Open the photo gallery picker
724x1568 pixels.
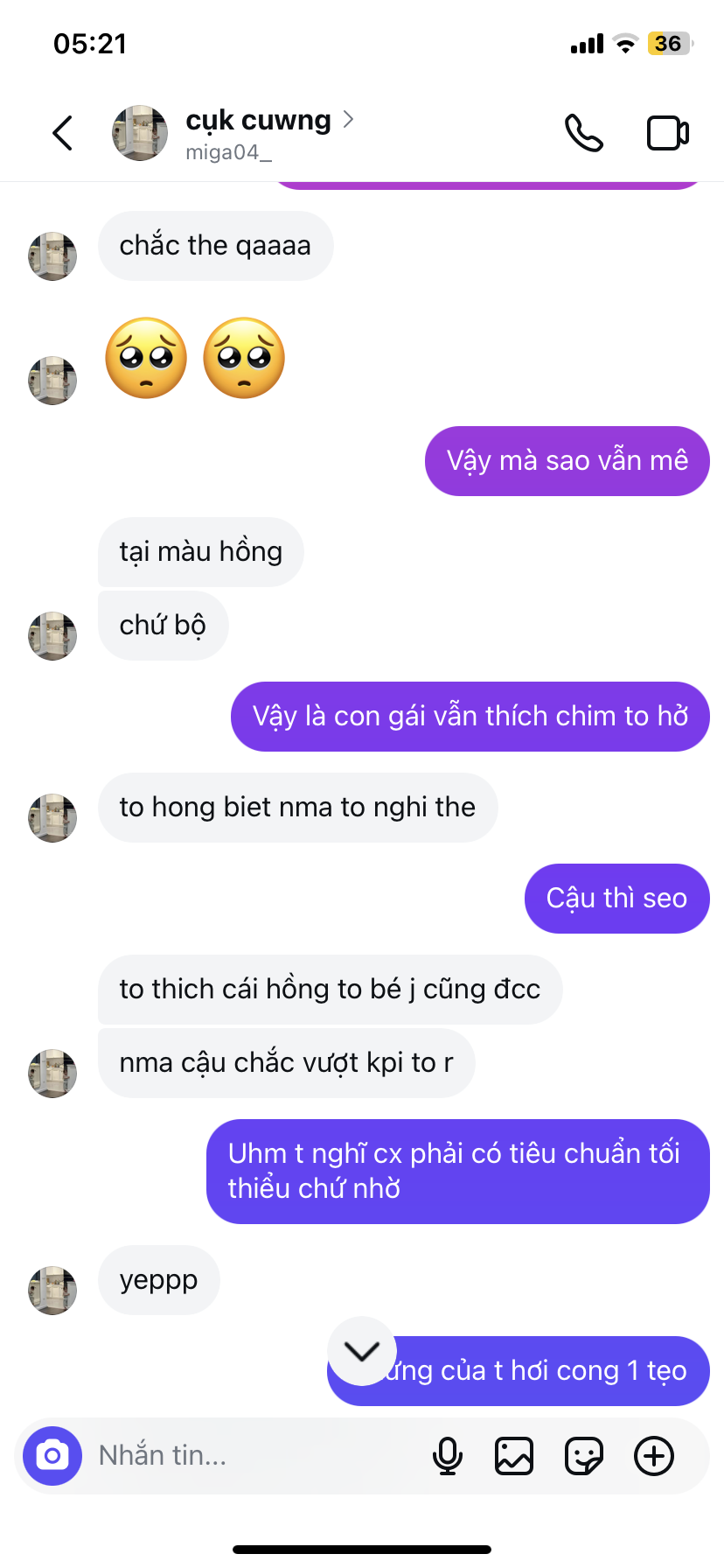[x=514, y=1456]
